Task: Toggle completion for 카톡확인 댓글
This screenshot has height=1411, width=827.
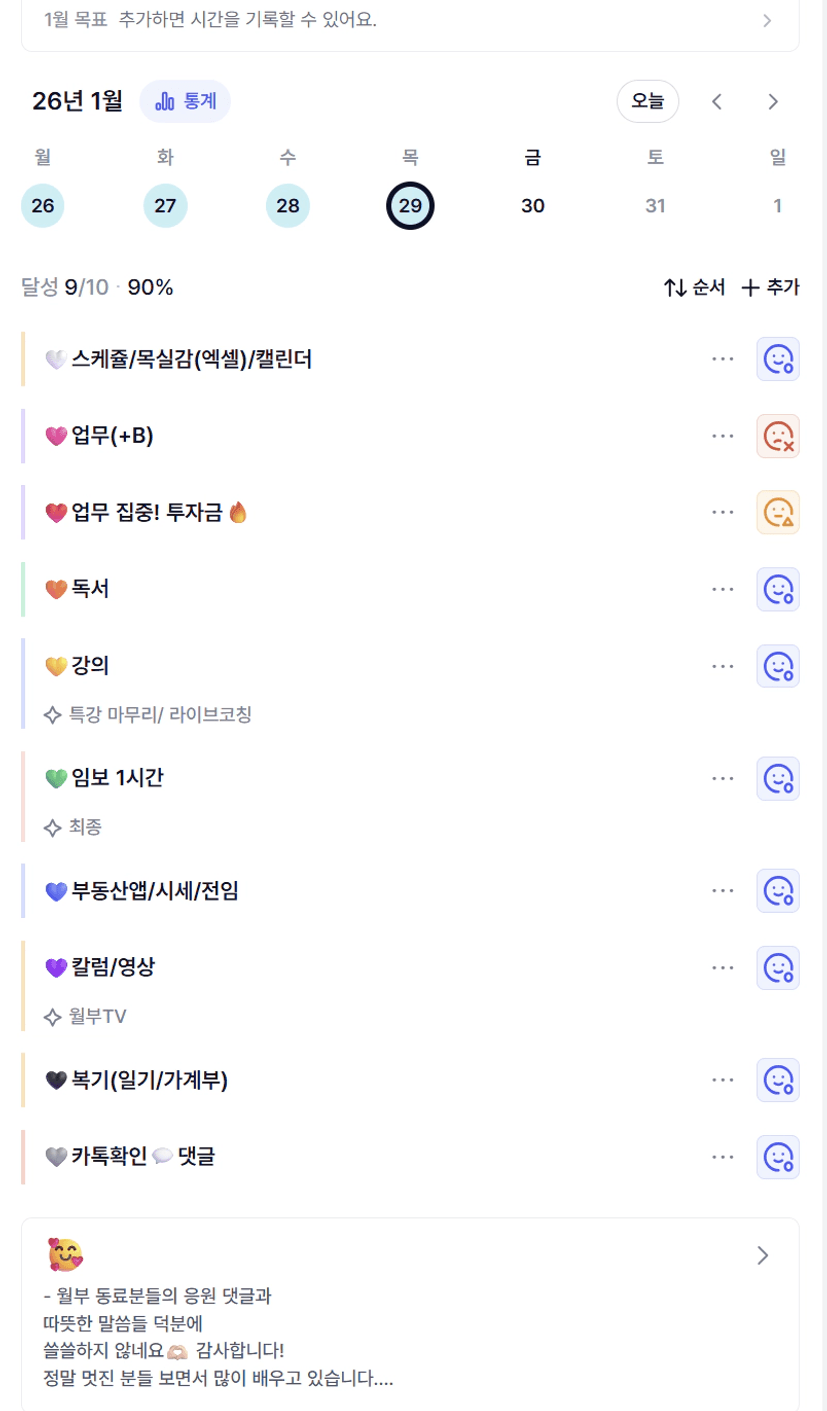Action: click(778, 1157)
